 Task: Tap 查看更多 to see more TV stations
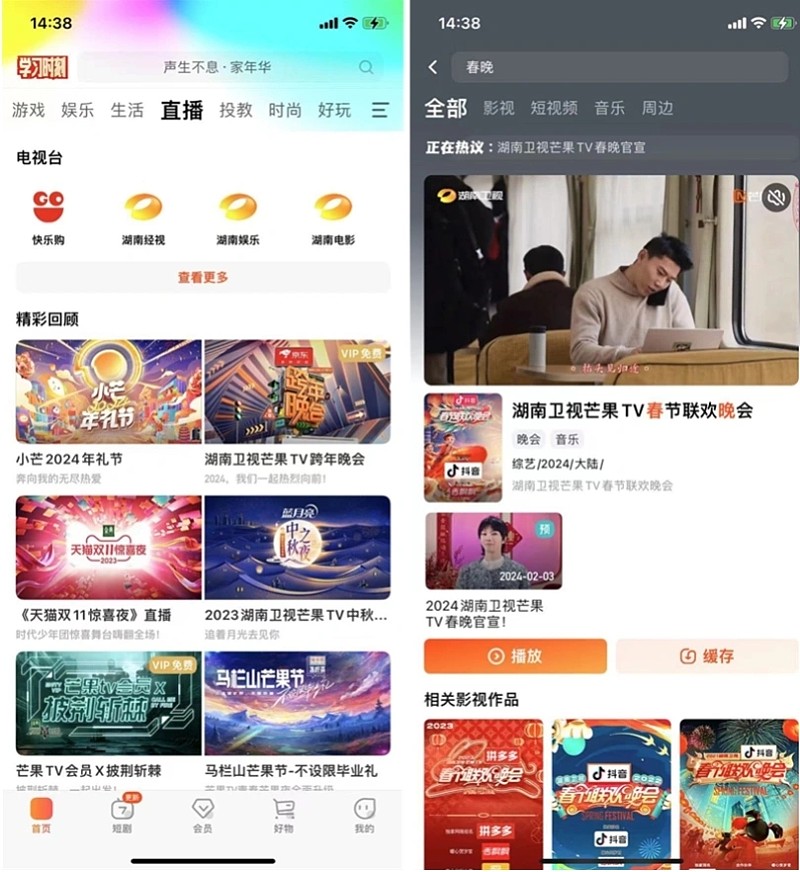coord(203,277)
